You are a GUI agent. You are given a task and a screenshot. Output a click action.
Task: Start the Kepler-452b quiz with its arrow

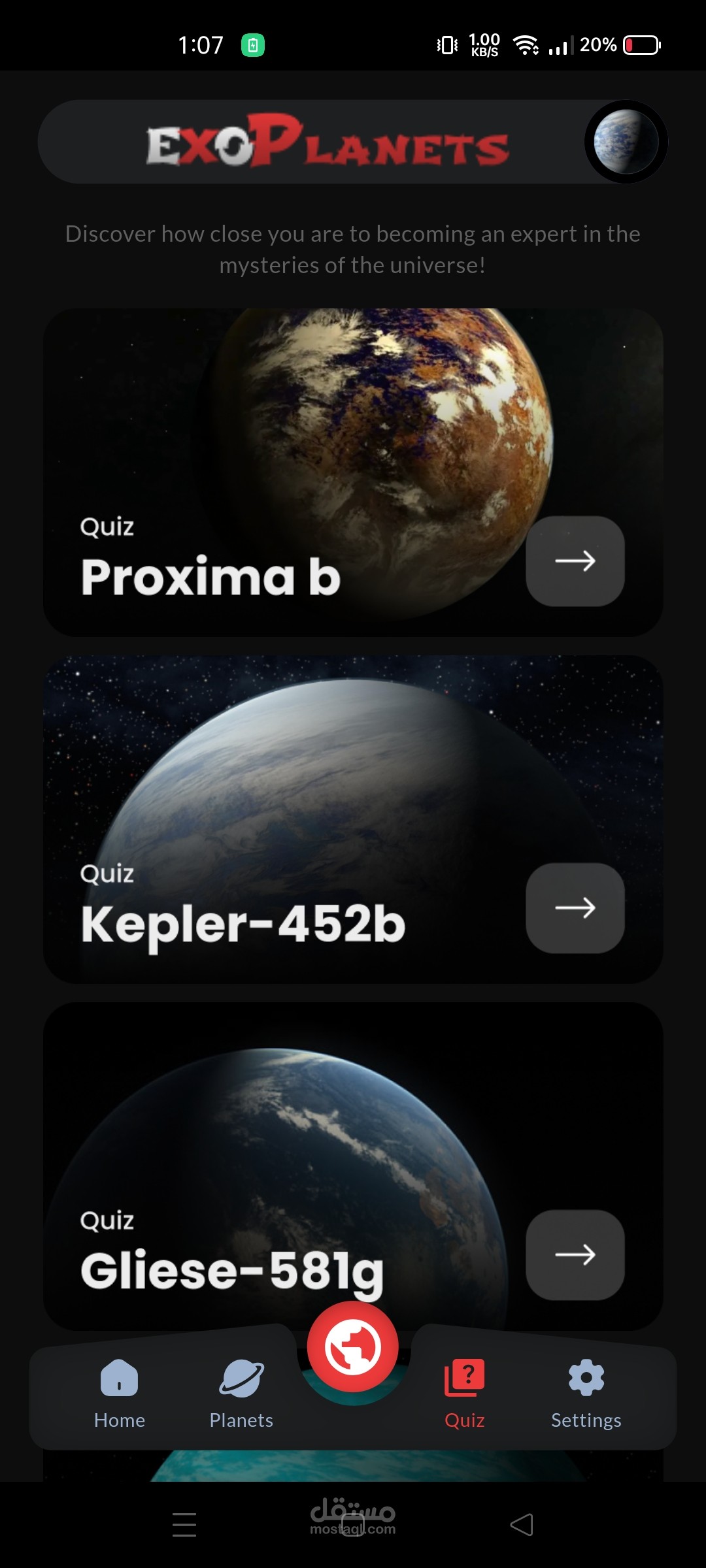(x=575, y=908)
